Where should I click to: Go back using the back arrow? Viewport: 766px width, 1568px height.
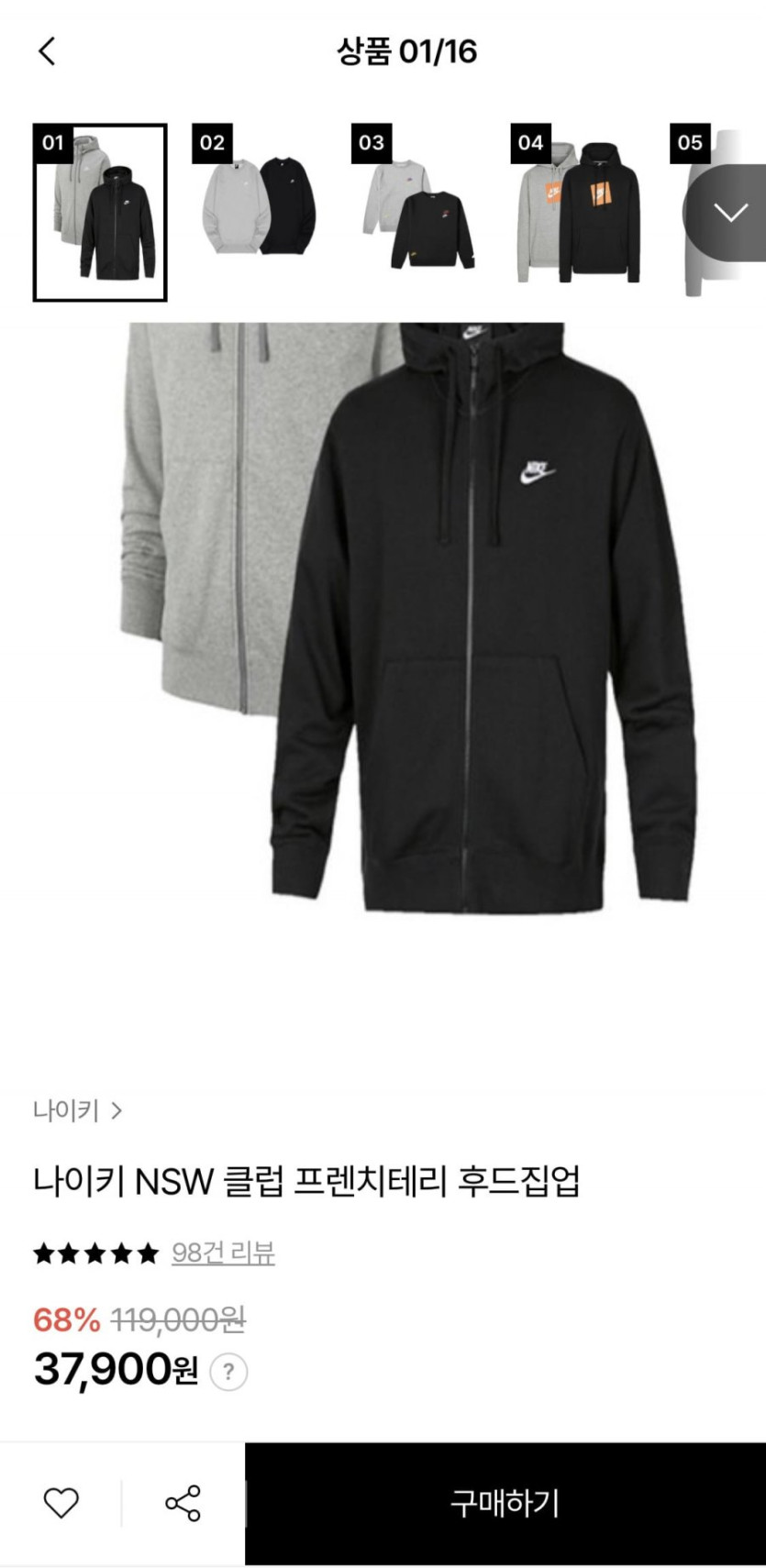coord(48,51)
